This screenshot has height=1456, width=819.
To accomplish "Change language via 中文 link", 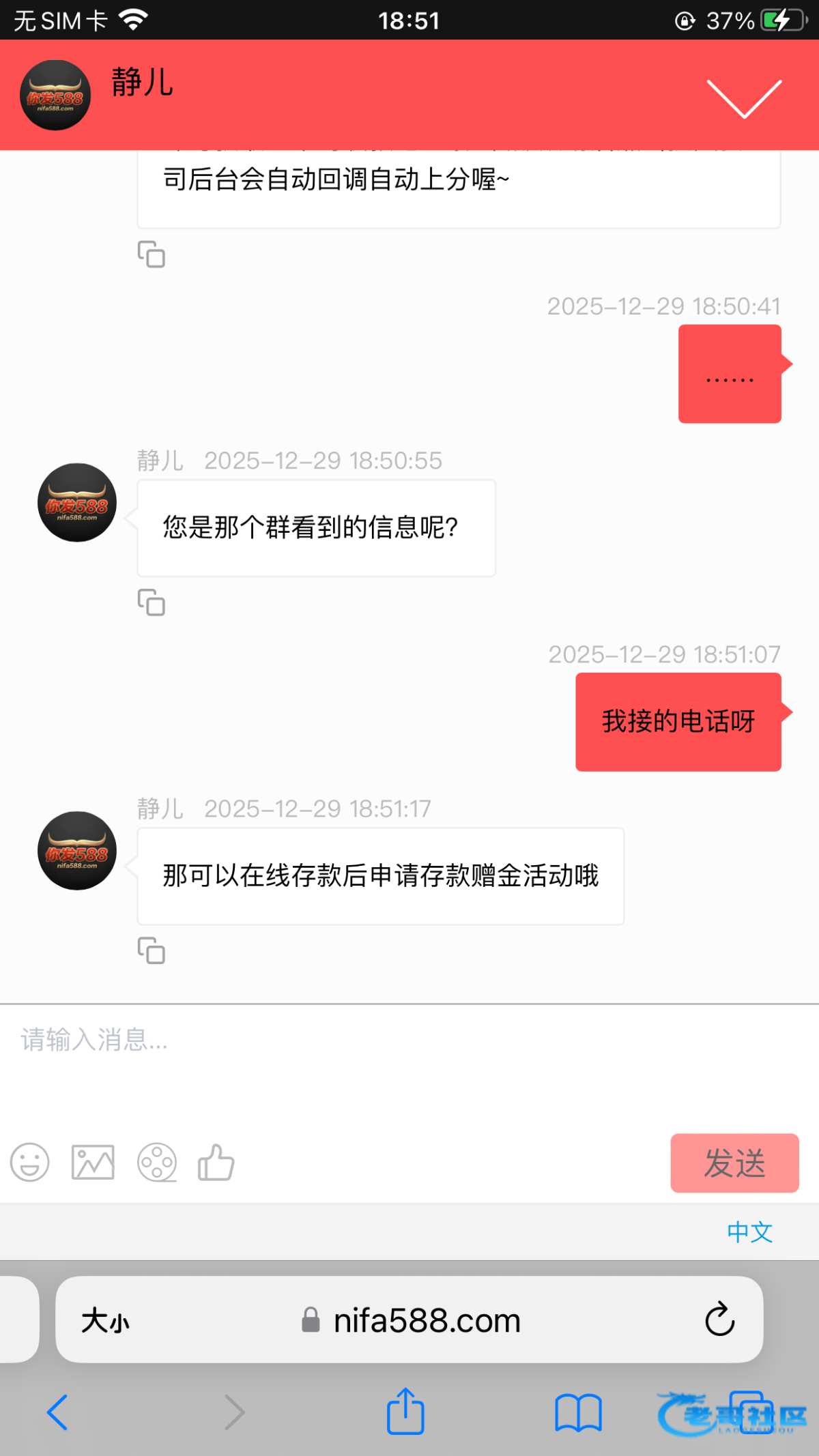I will tap(749, 1232).
